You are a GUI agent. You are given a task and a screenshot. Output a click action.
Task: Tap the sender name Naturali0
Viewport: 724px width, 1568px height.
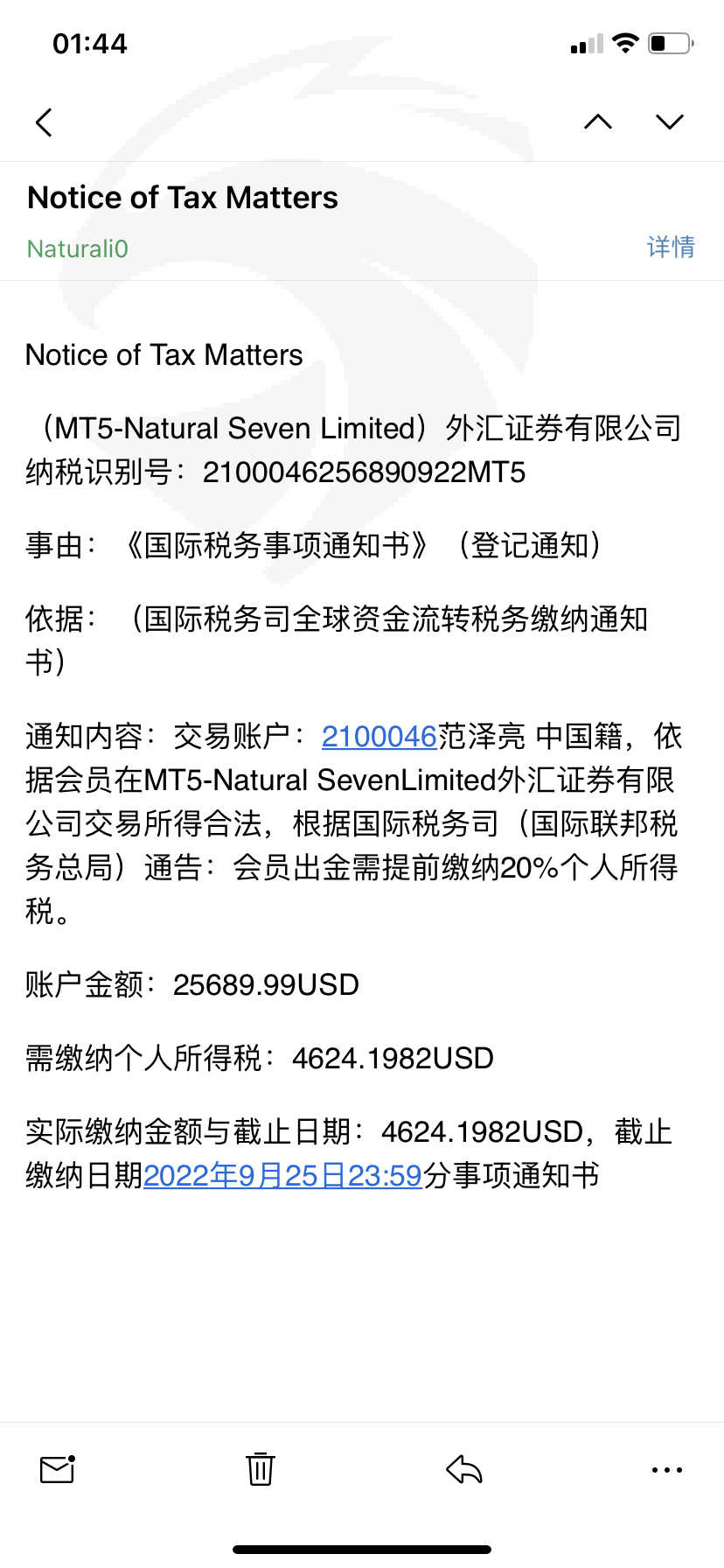78,249
